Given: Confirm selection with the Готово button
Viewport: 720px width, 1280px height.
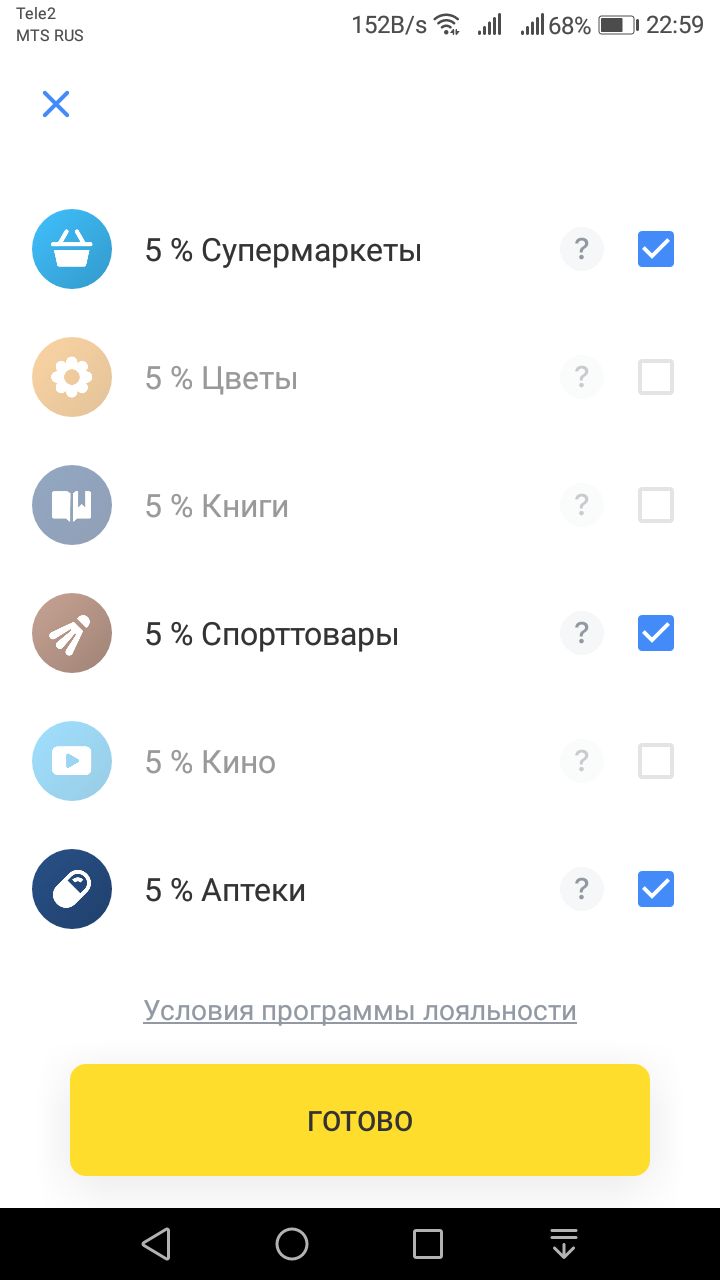Looking at the screenshot, I should point(360,1120).
